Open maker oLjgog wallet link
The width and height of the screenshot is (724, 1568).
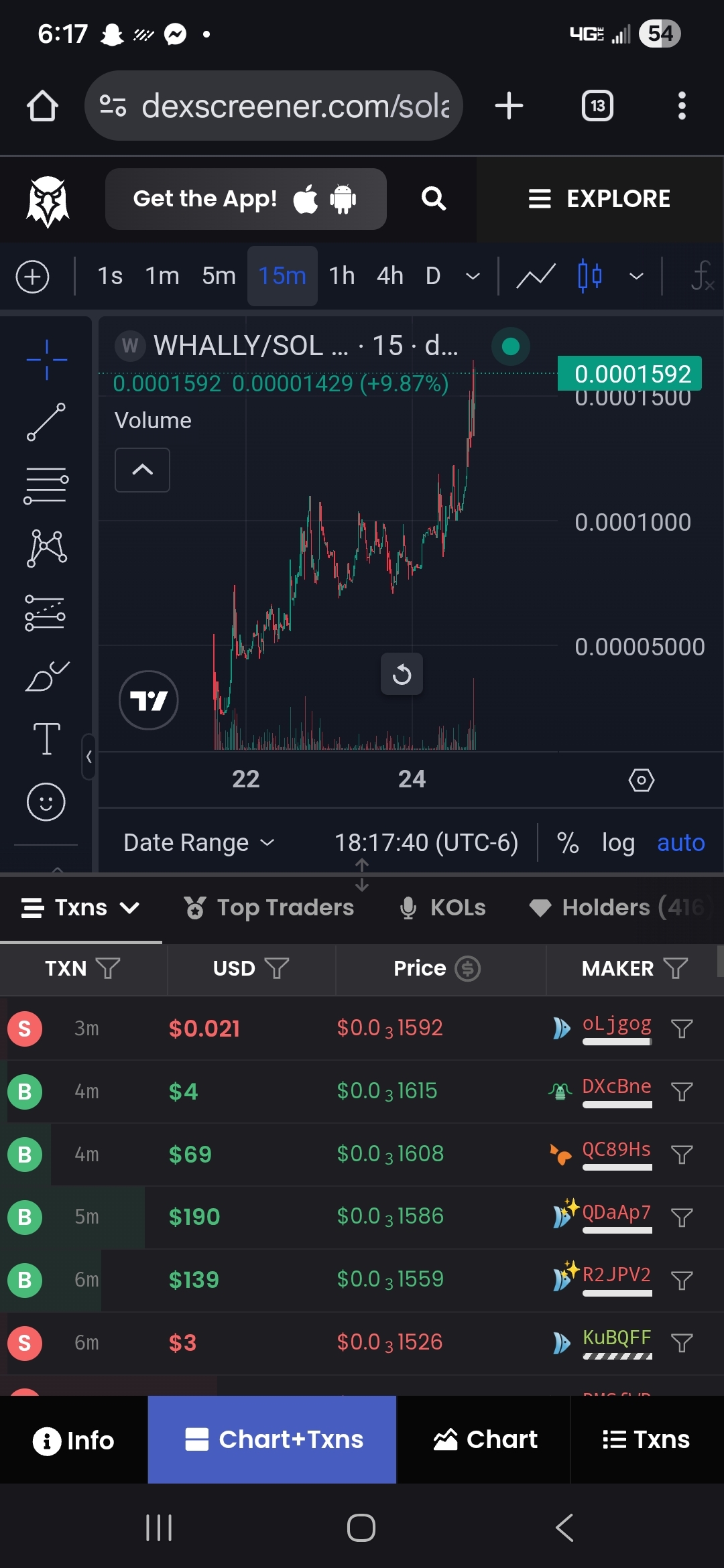[616, 1024]
